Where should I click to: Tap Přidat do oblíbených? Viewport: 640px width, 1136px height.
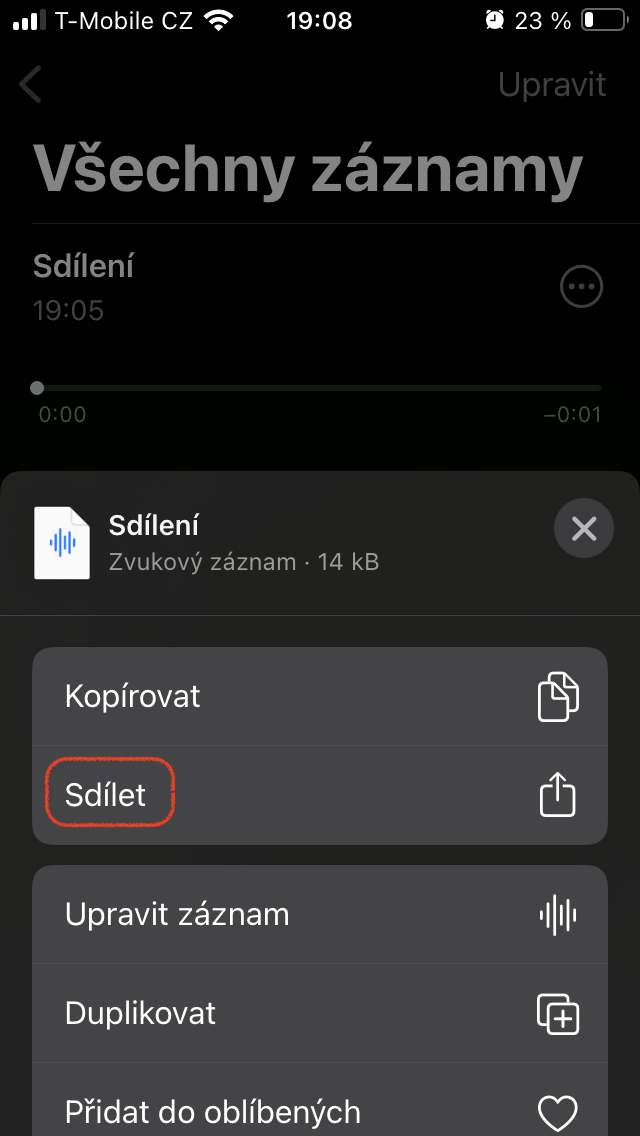(x=320, y=1111)
